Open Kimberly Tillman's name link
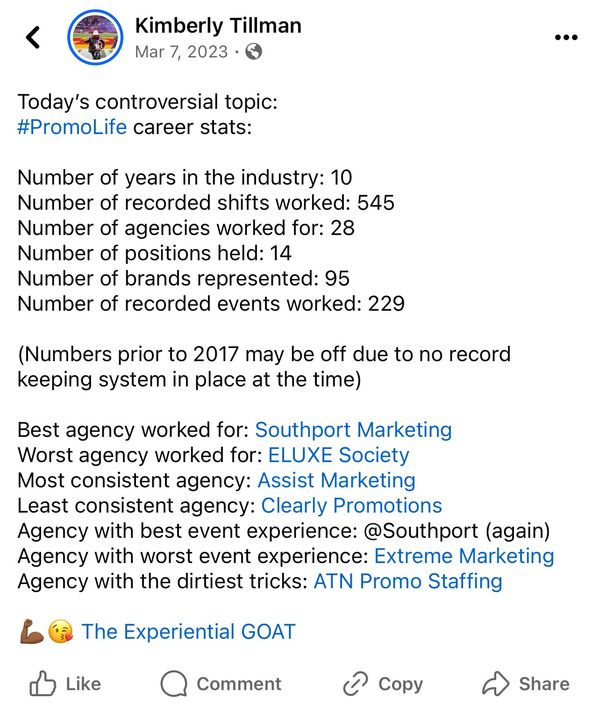The image size is (600, 720). 218,26
